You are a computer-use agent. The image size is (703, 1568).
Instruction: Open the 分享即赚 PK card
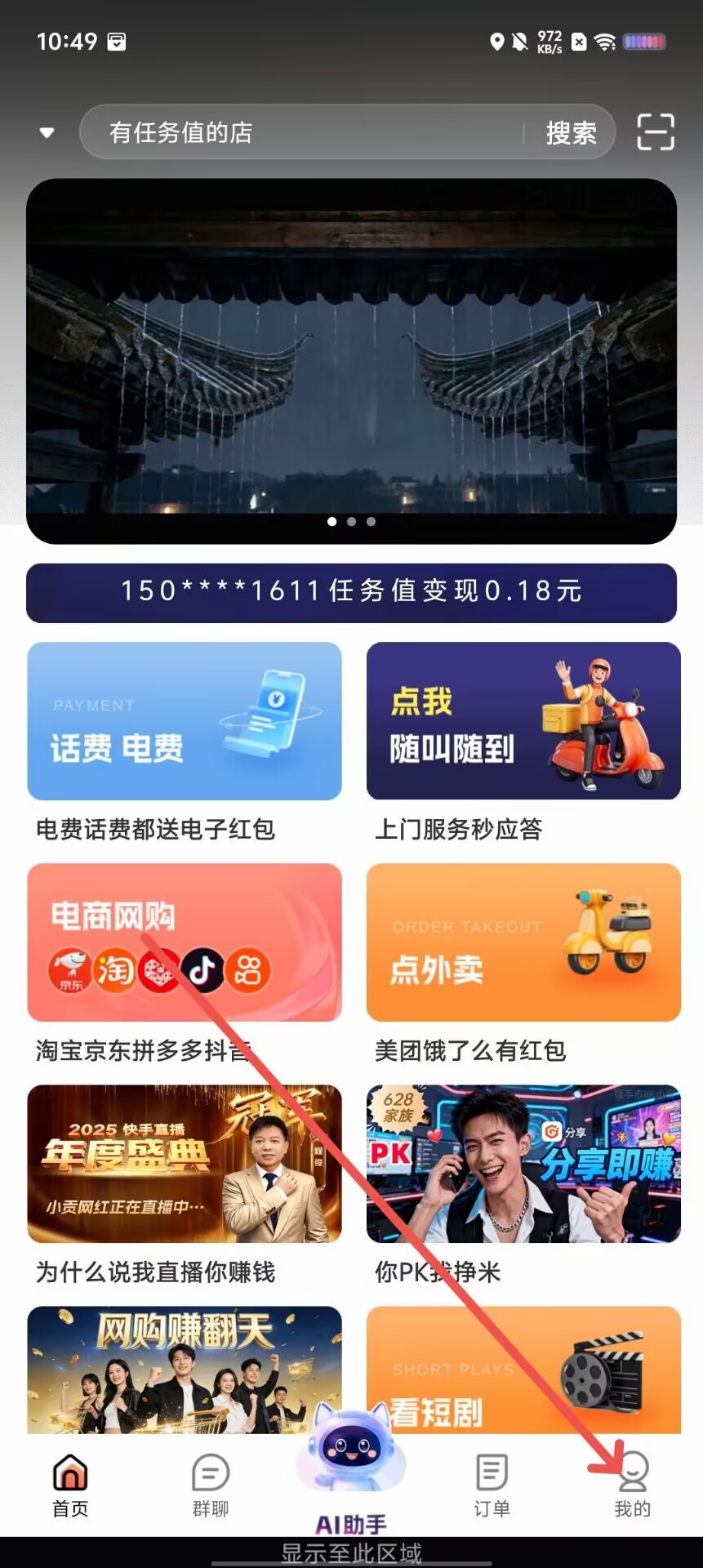click(x=523, y=1164)
